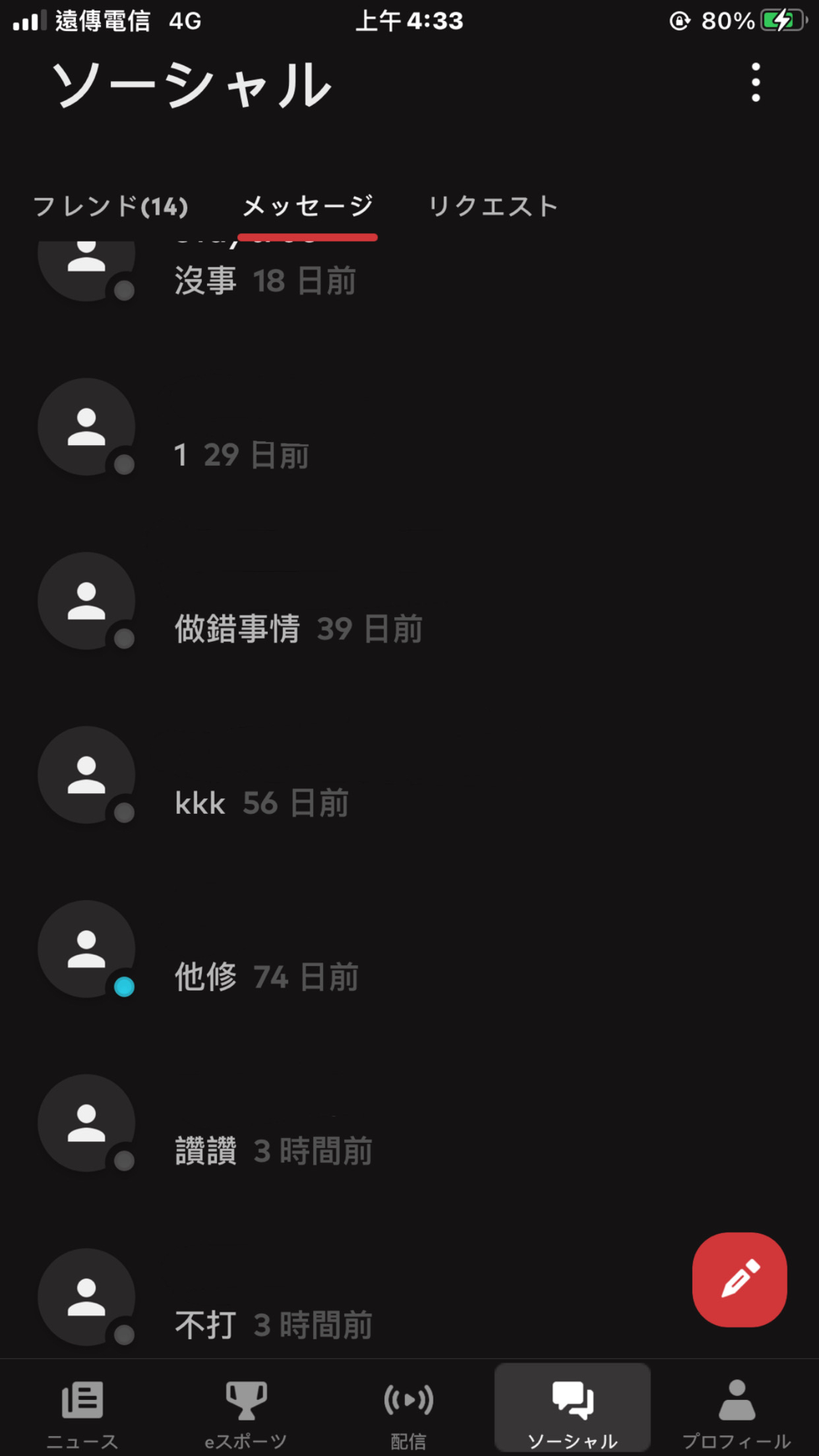Switch to the リクエスト tab
Image resolution: width=819 pixels, height=1456 pixels.
coord(493,207)
